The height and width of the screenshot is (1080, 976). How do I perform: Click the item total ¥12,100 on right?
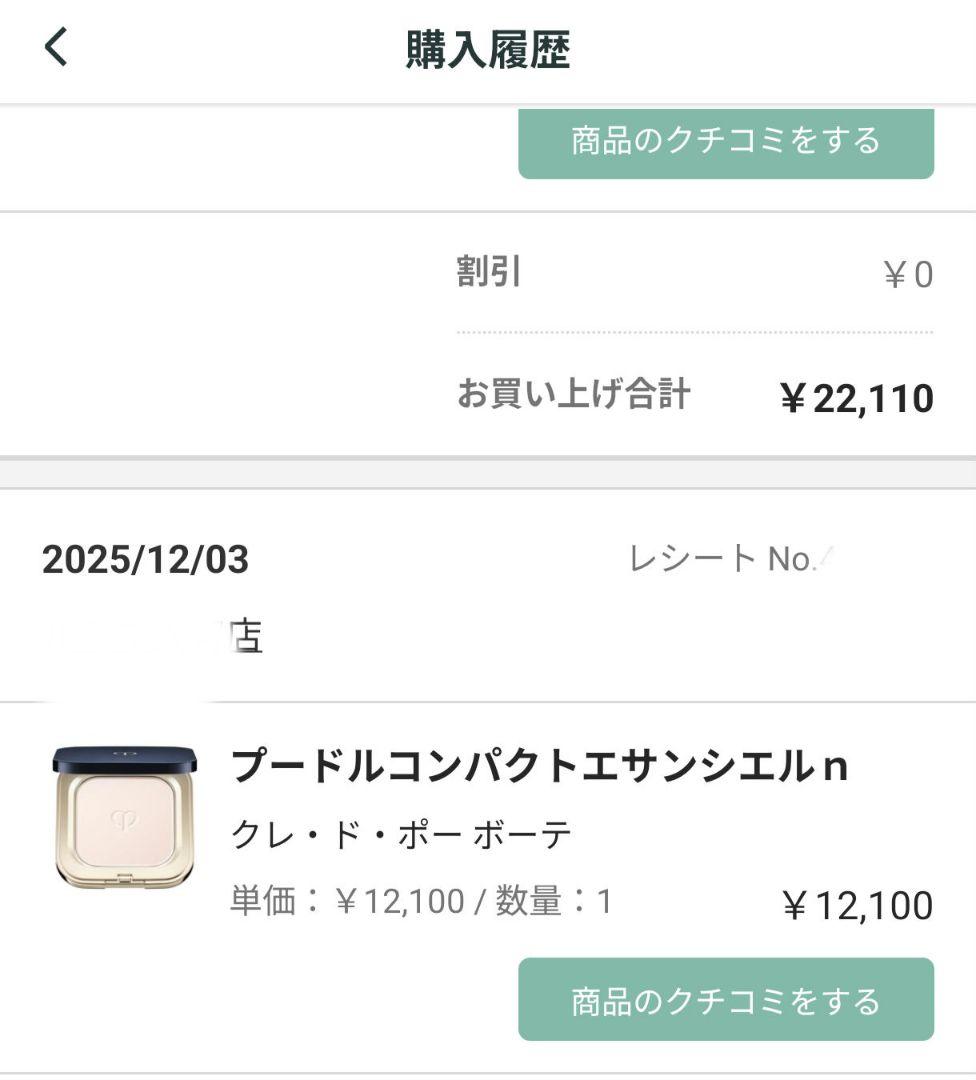(855, 903)
